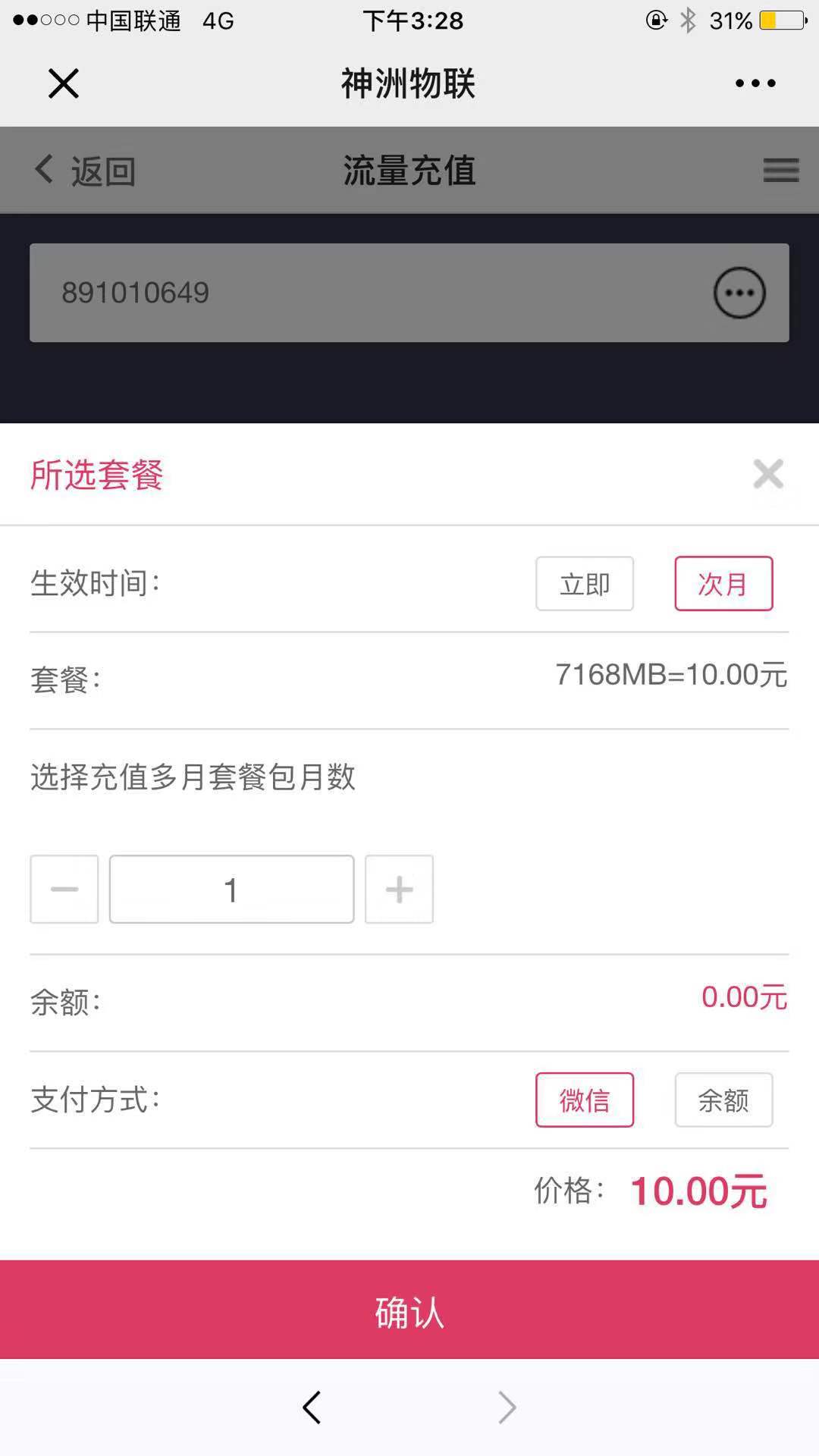Select 次月 as effective time
This screenshot has height=1456, width=819.
click(x=723, y=584)
